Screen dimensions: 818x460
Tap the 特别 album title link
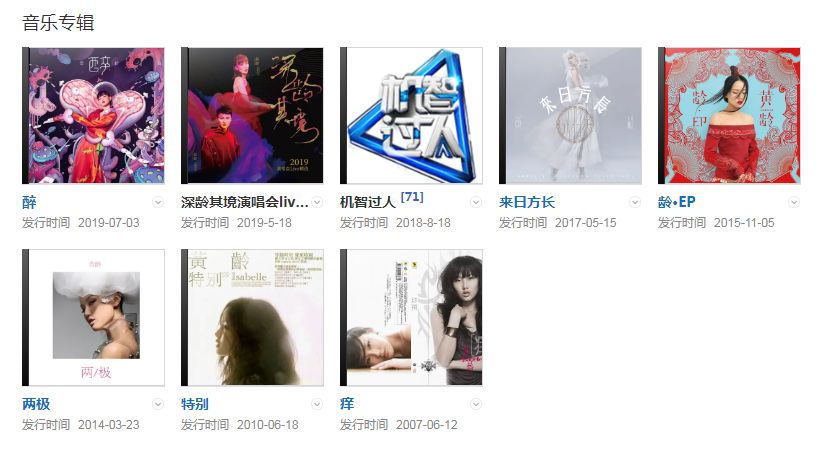point(195,404)
